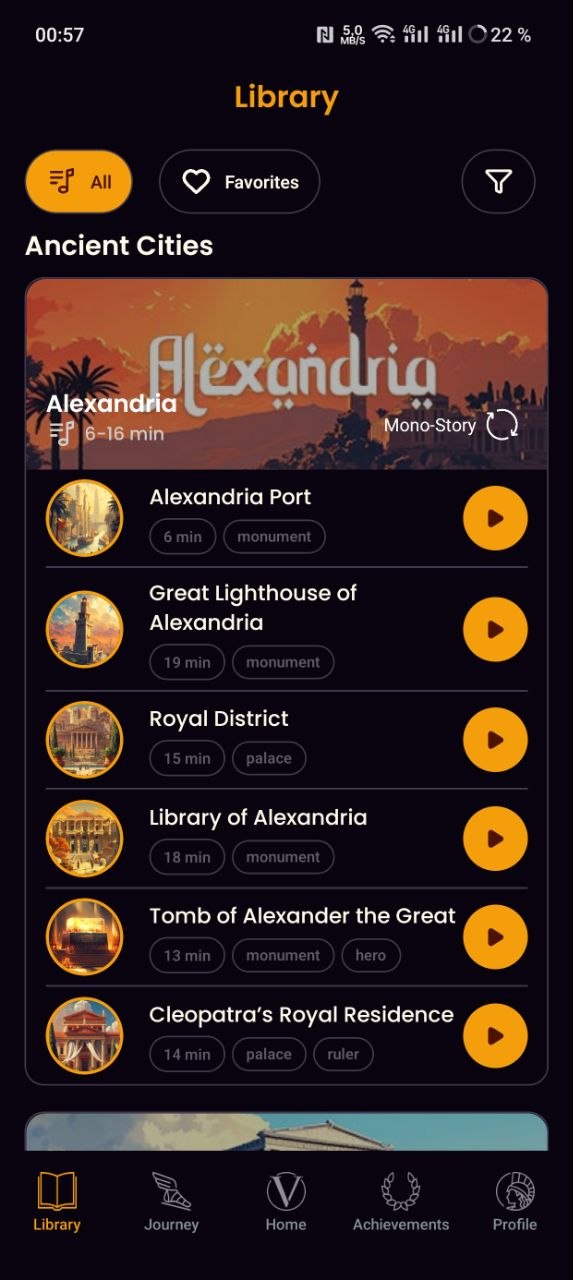573x1280 pixels.
Task: Play the Library of Alexandria story
Action: [x=495, y=838]
